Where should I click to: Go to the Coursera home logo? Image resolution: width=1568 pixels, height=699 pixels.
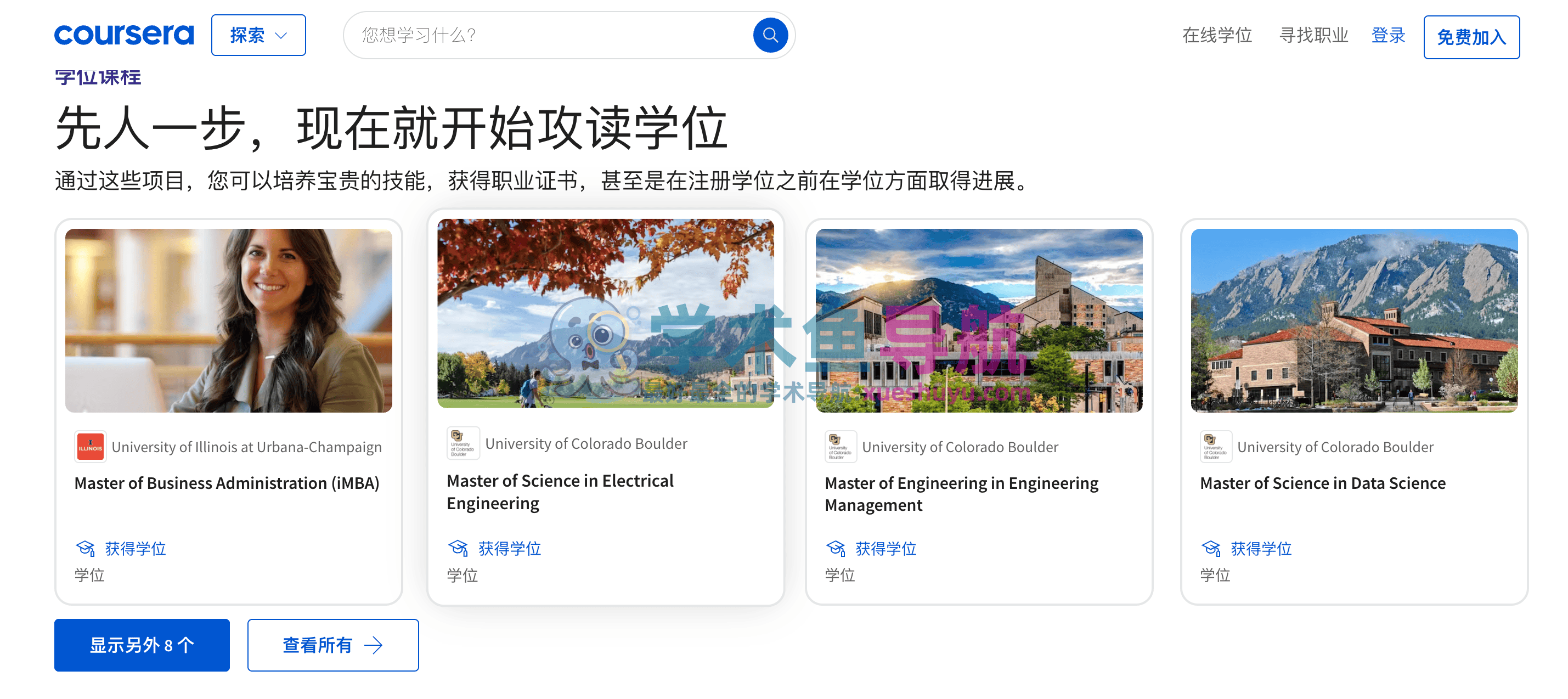tap(123, 35)
